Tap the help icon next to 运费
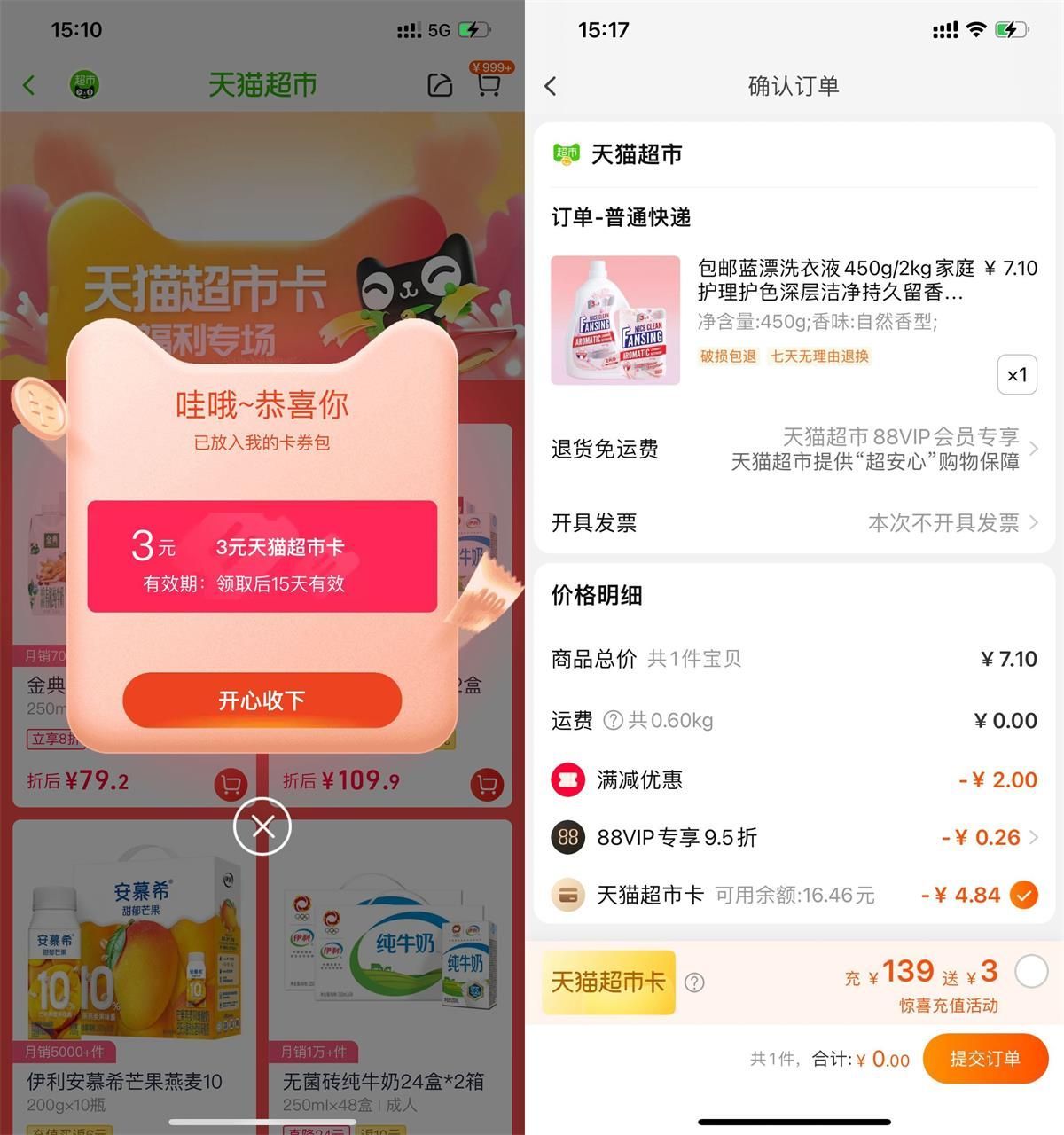This screenshot has height=1135, width=1064. [x=613, y=721]
